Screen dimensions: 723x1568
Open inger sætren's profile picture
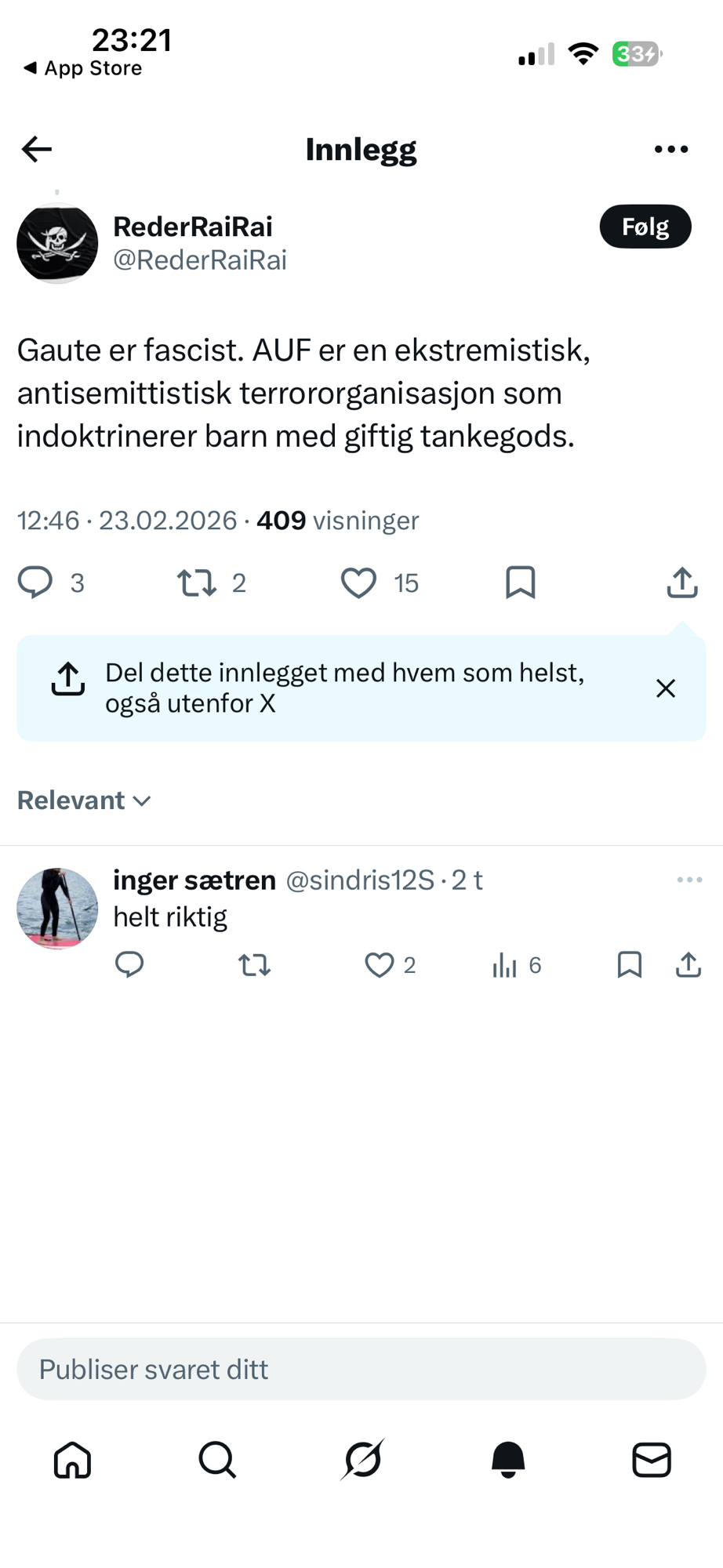coord(57,908)
